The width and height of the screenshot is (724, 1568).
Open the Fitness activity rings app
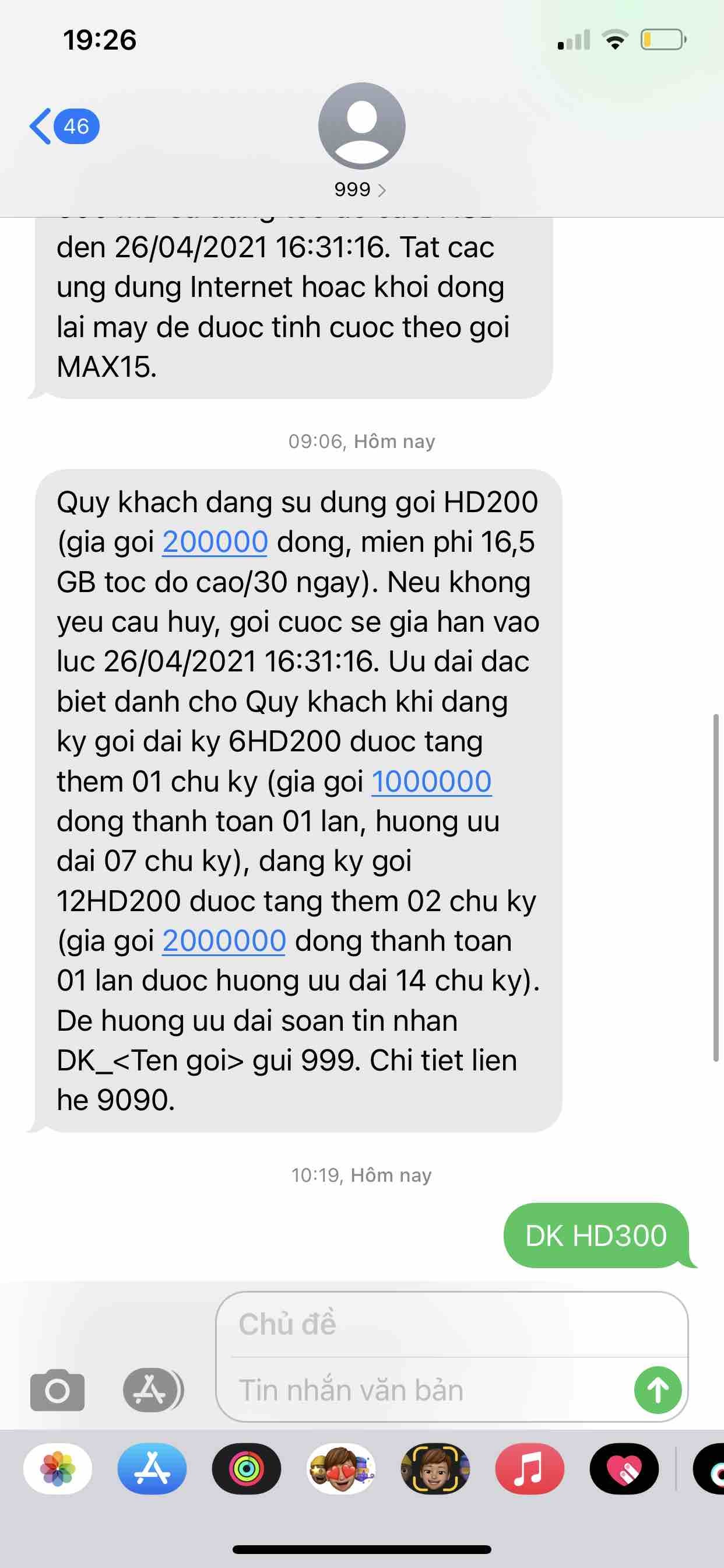click(x=247, y=1468)
